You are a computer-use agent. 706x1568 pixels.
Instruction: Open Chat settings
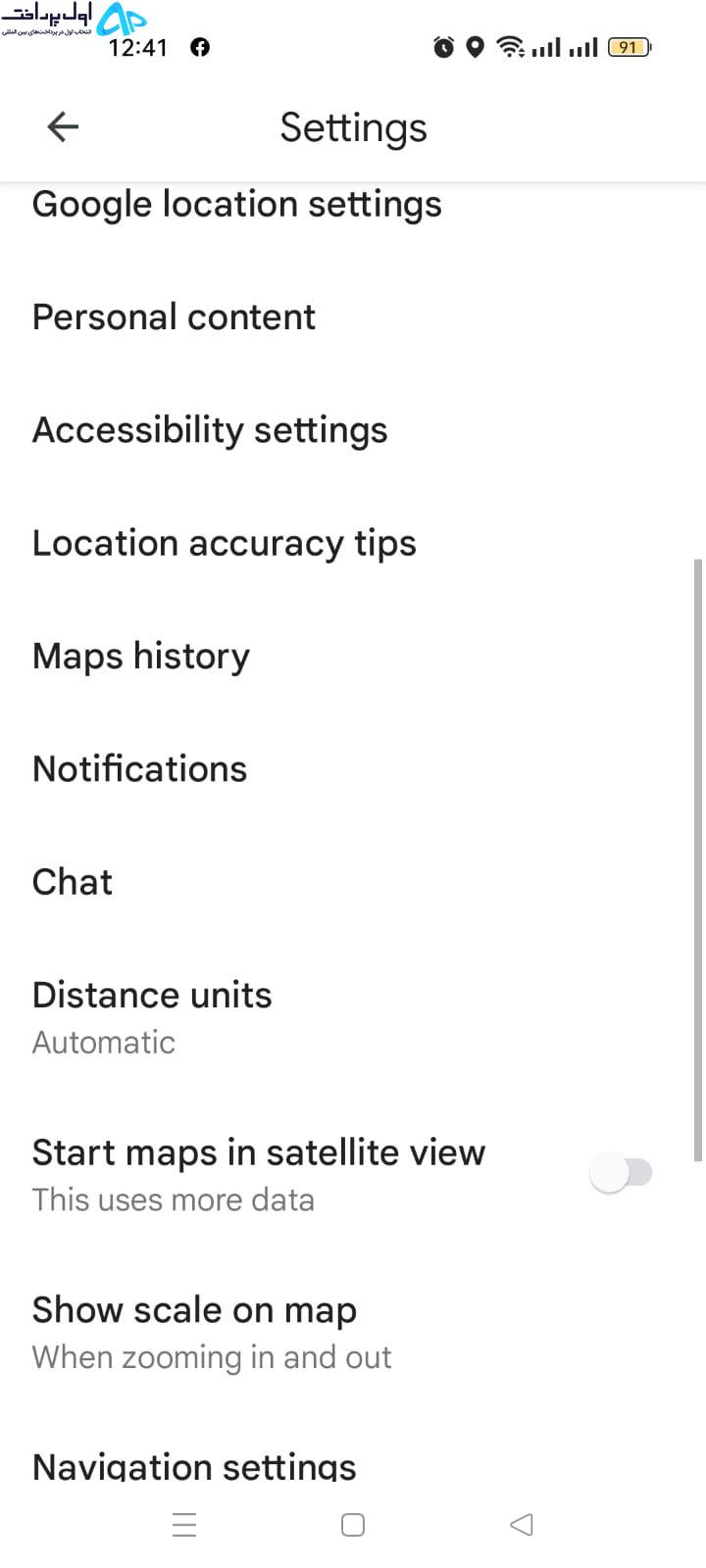(x=353, y=882)
